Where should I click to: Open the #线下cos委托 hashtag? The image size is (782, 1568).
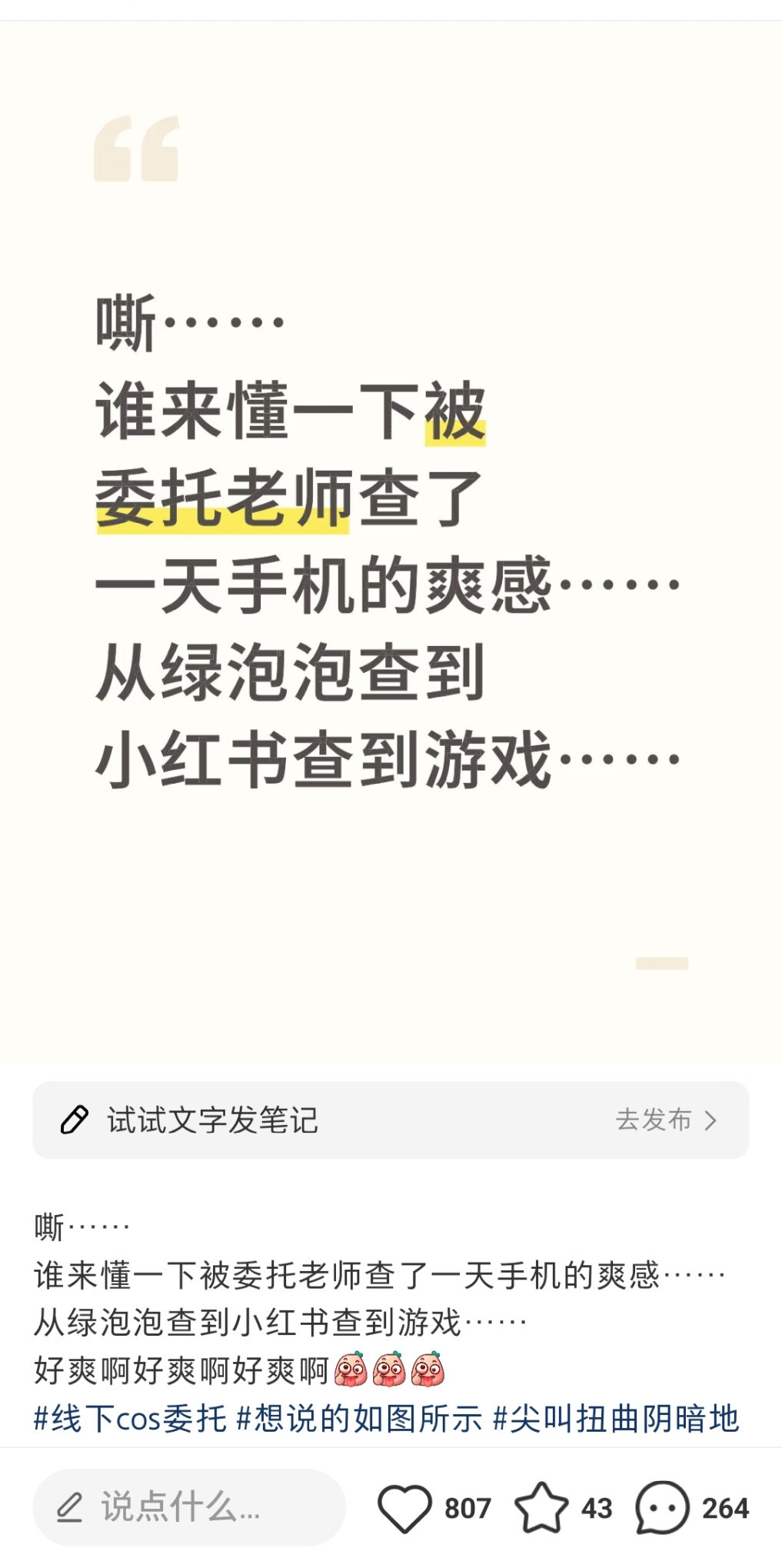click(x=130, y=1418)
